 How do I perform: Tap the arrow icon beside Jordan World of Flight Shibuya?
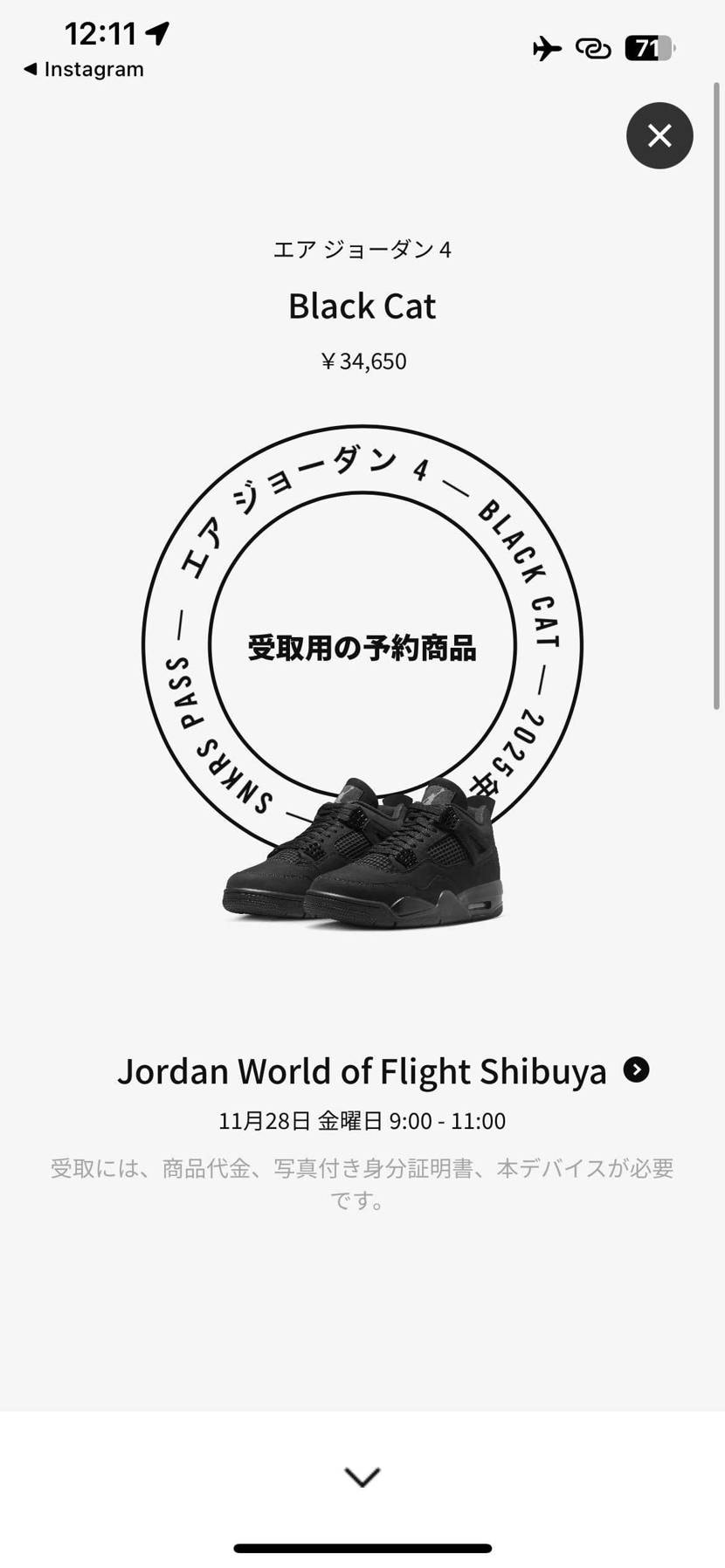coord(636,1069)
